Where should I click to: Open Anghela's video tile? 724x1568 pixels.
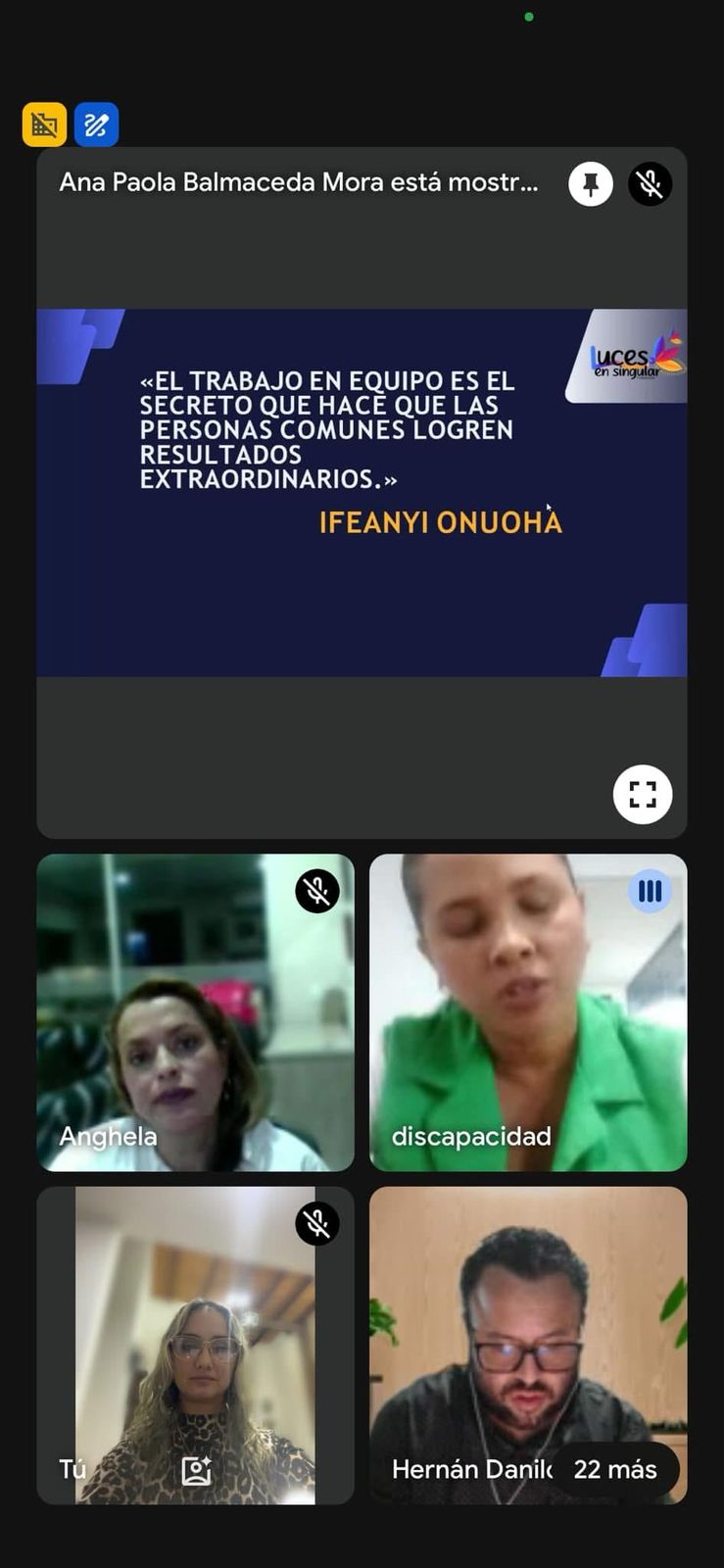click(195, 1012)
